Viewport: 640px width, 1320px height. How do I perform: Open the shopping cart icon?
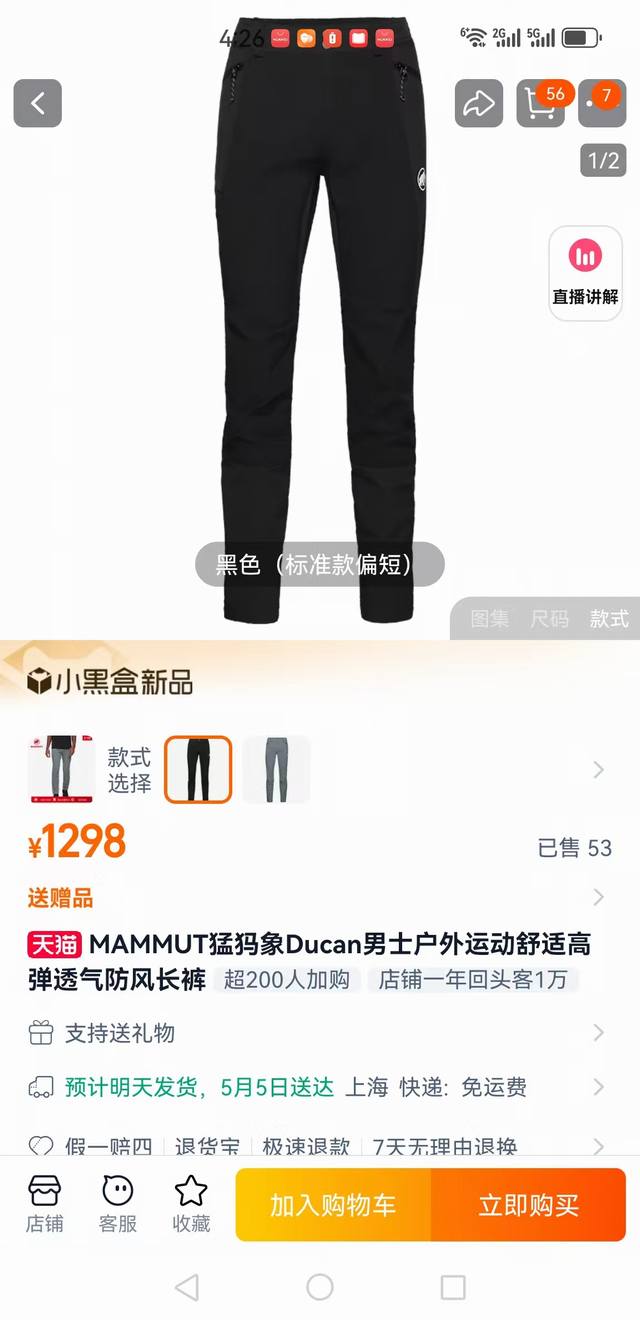[540, 104]
